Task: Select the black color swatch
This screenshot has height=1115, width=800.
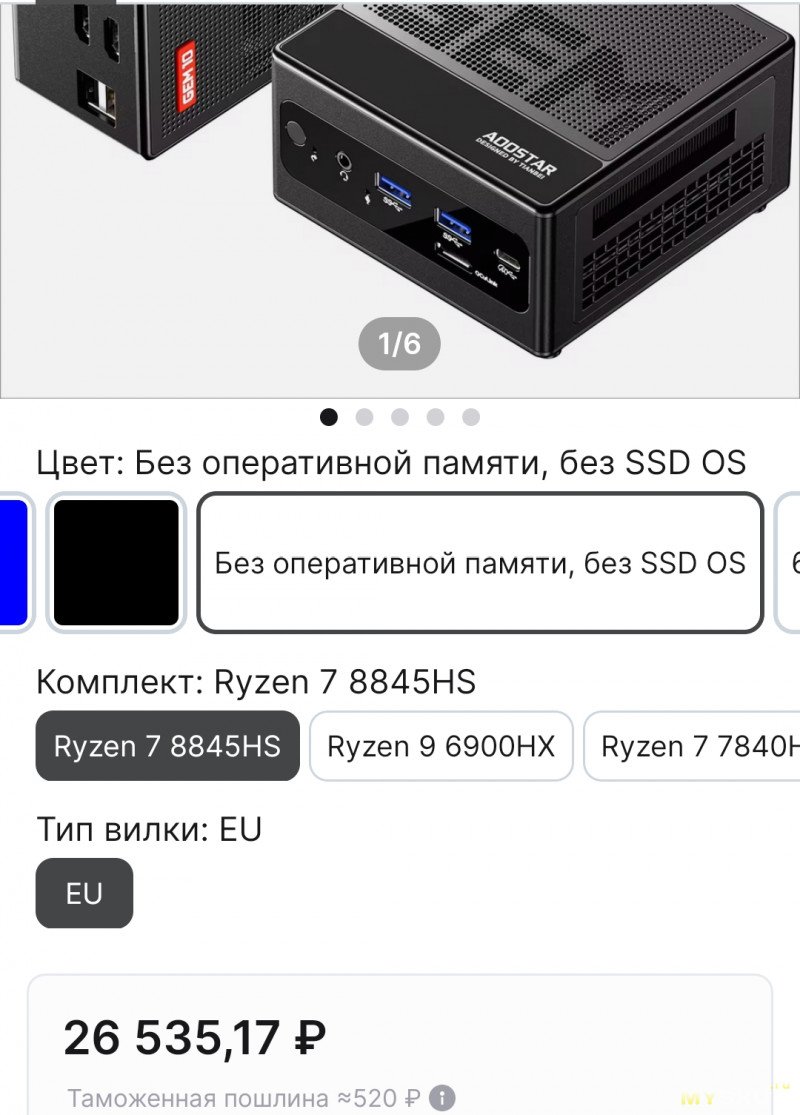Action: (x=116, y=563)
